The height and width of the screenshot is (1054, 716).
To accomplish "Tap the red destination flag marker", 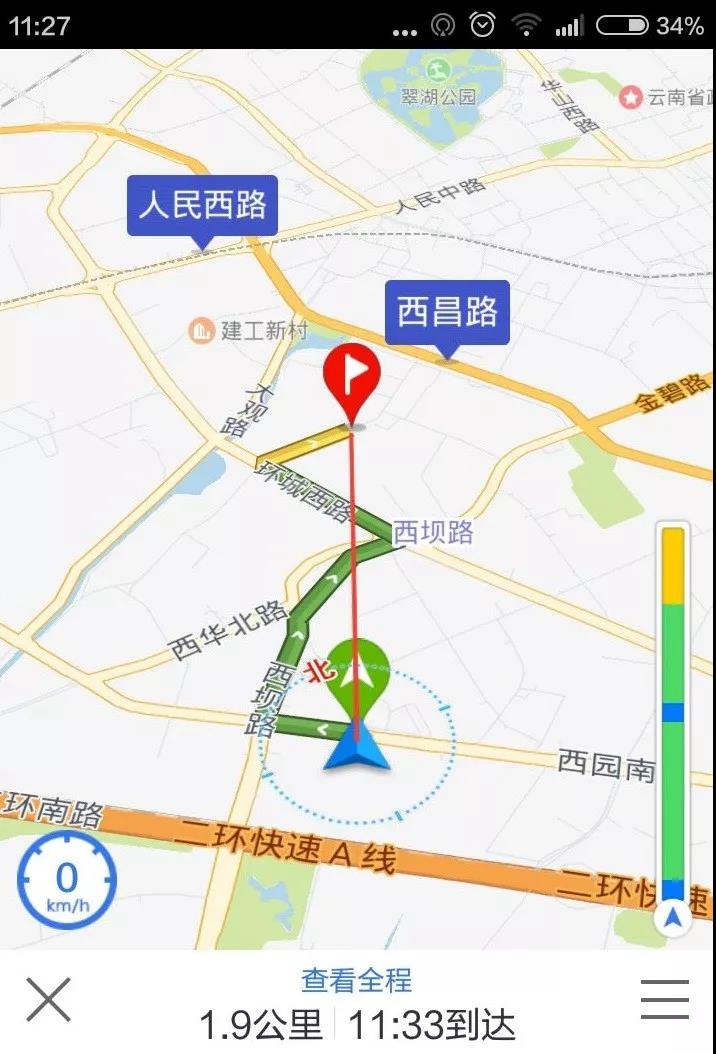I will (x=352, y=378).
